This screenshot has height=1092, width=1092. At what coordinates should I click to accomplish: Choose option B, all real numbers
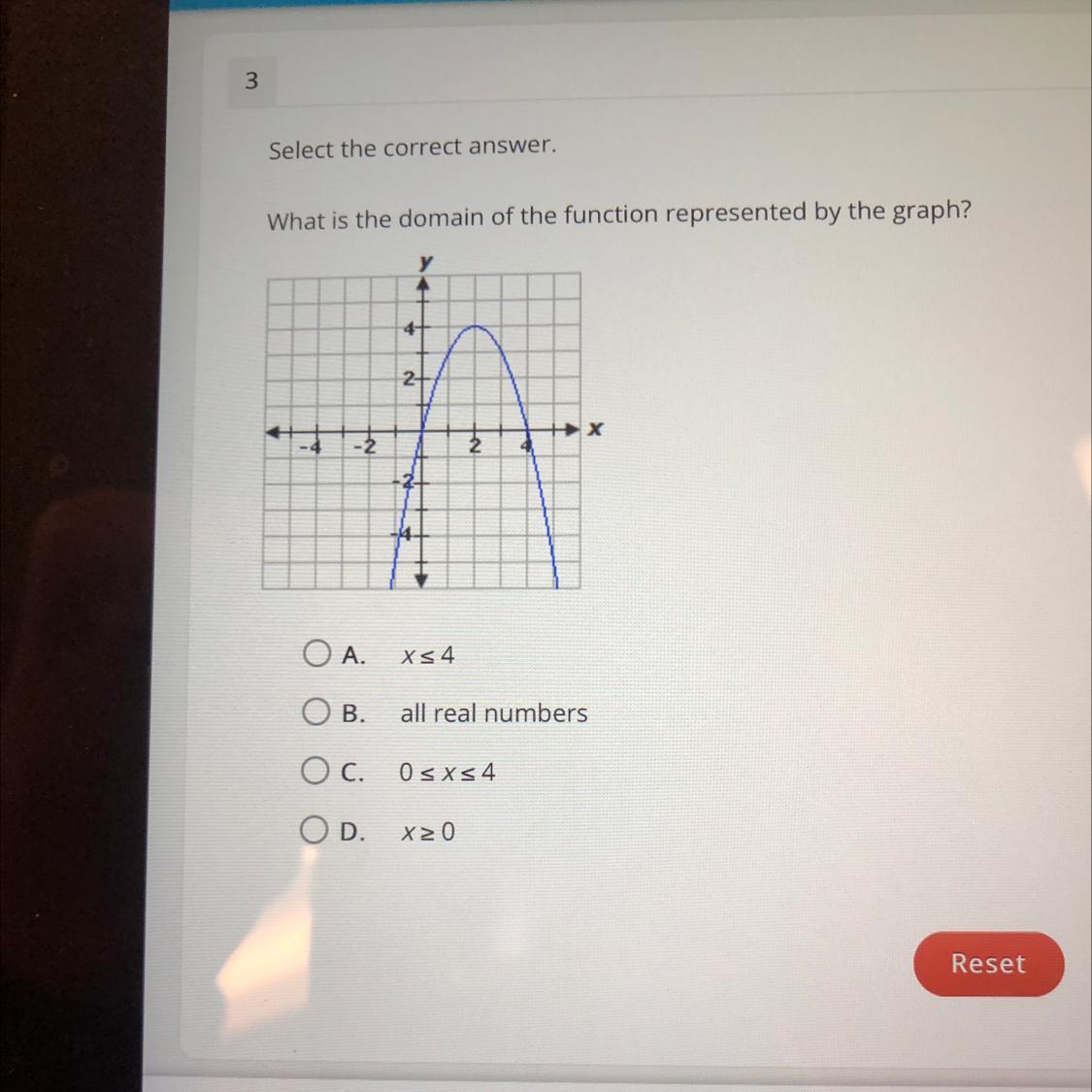315,713
